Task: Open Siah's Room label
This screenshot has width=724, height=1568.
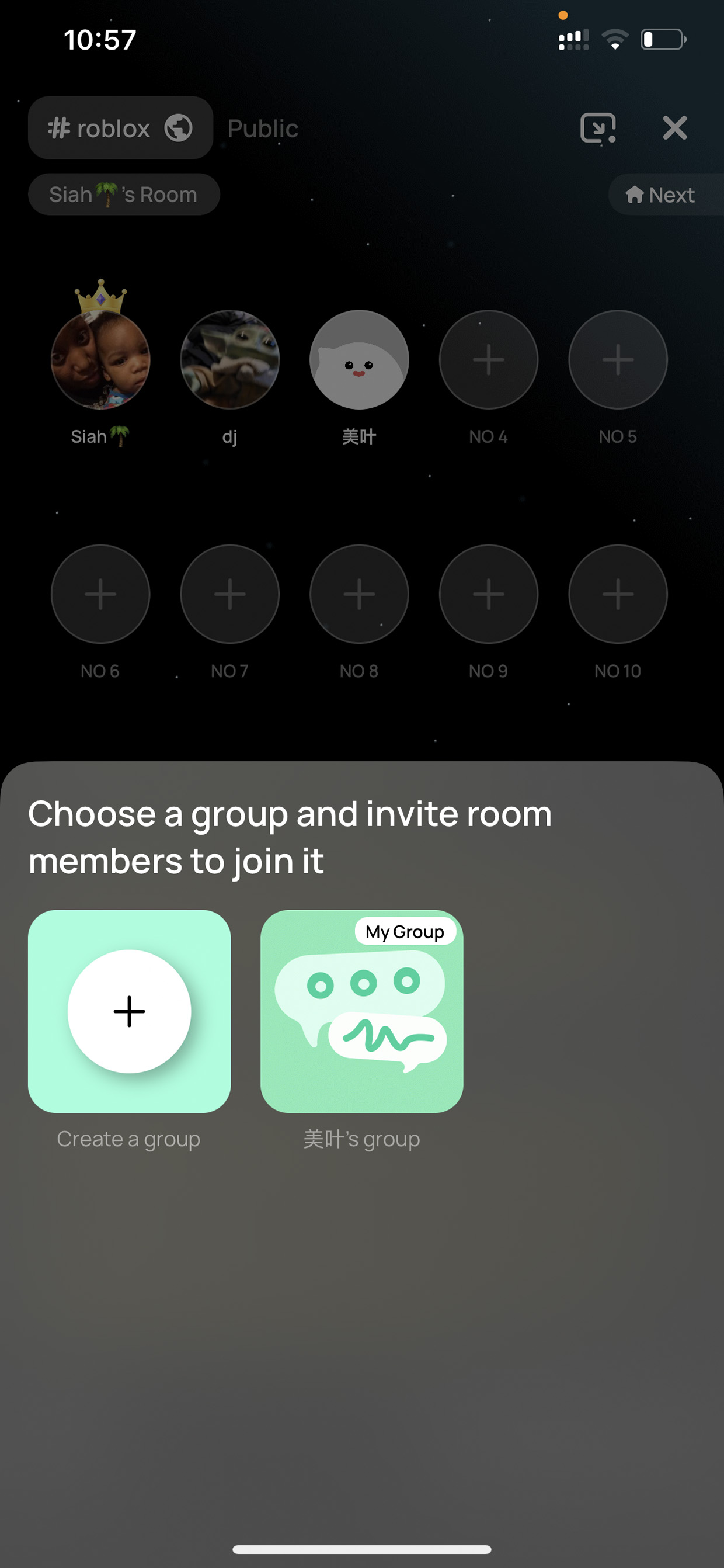Action: 124,195
